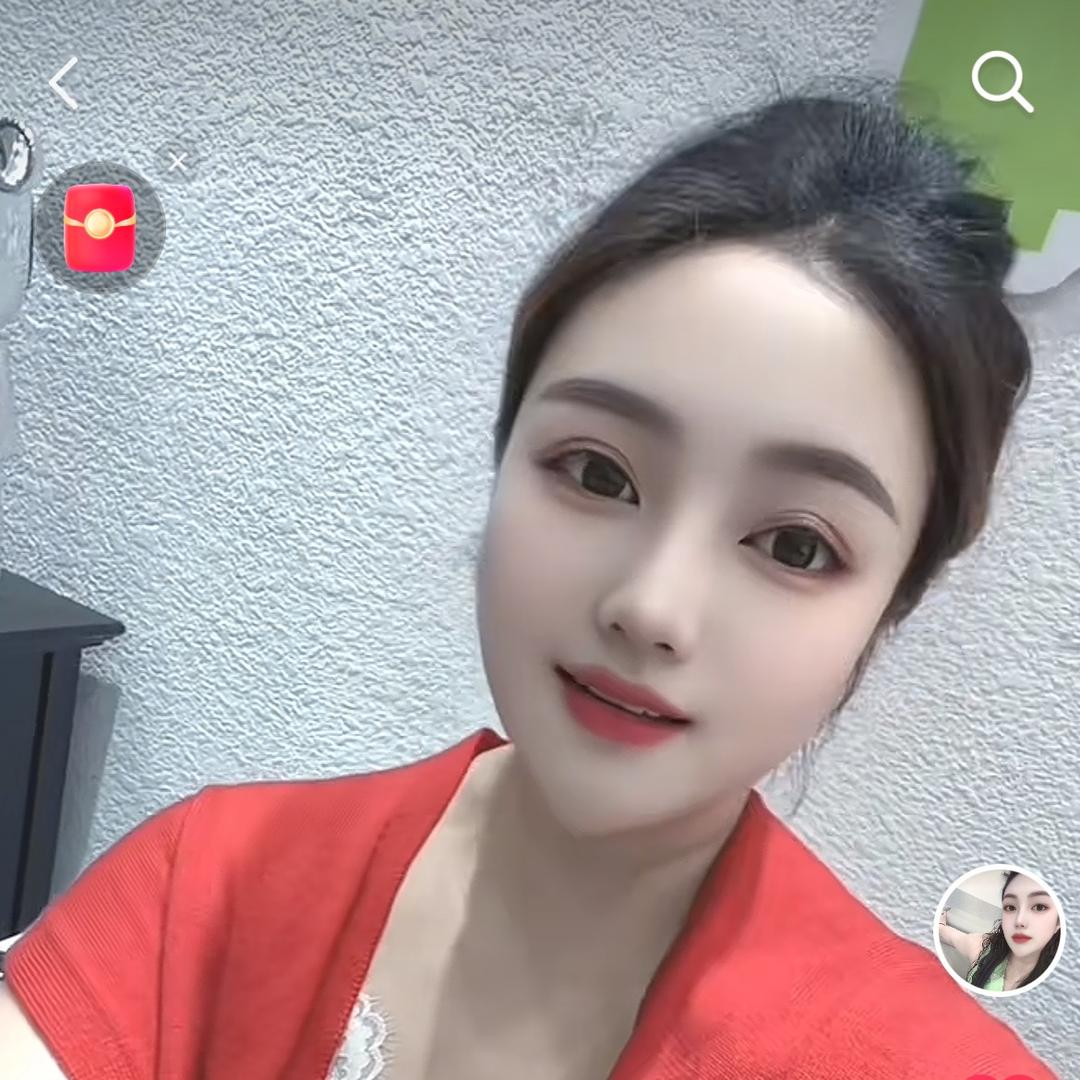Go back using the top-left arrow
1080x1080 pixels.
[x=64, y=83]
